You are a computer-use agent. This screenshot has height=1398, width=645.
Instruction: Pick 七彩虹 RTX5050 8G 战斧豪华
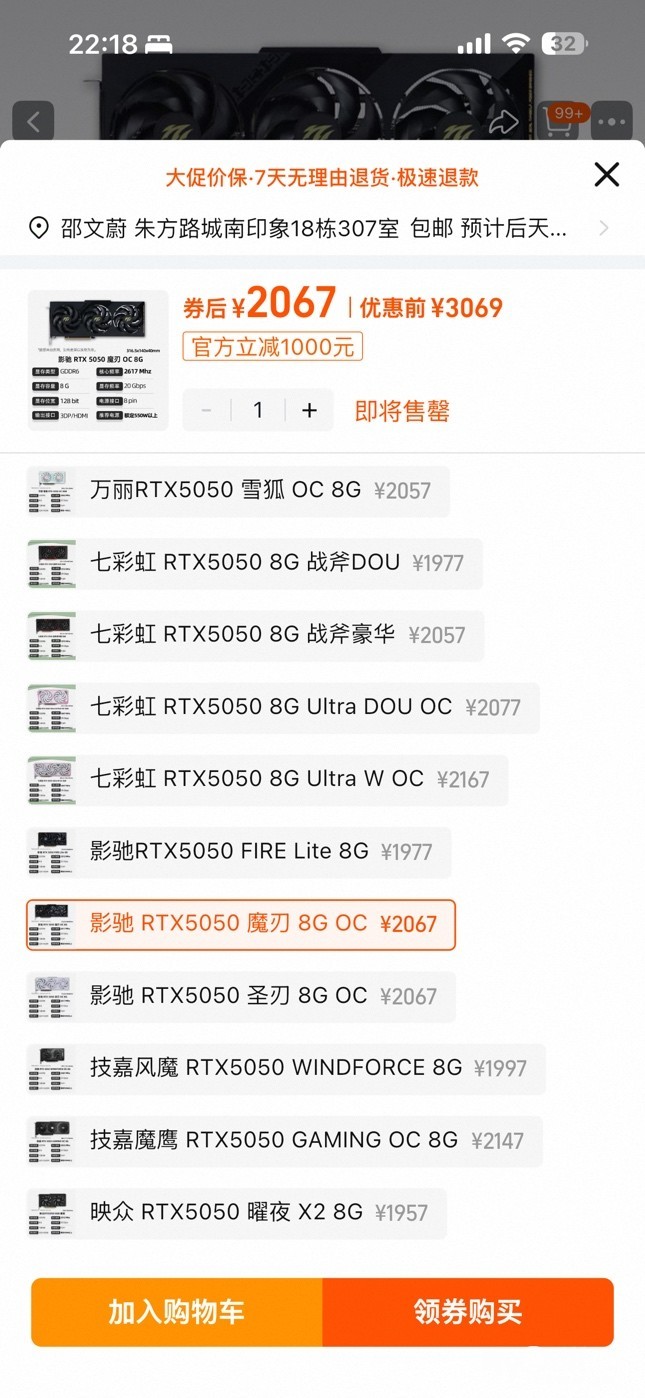pos(254,635)
